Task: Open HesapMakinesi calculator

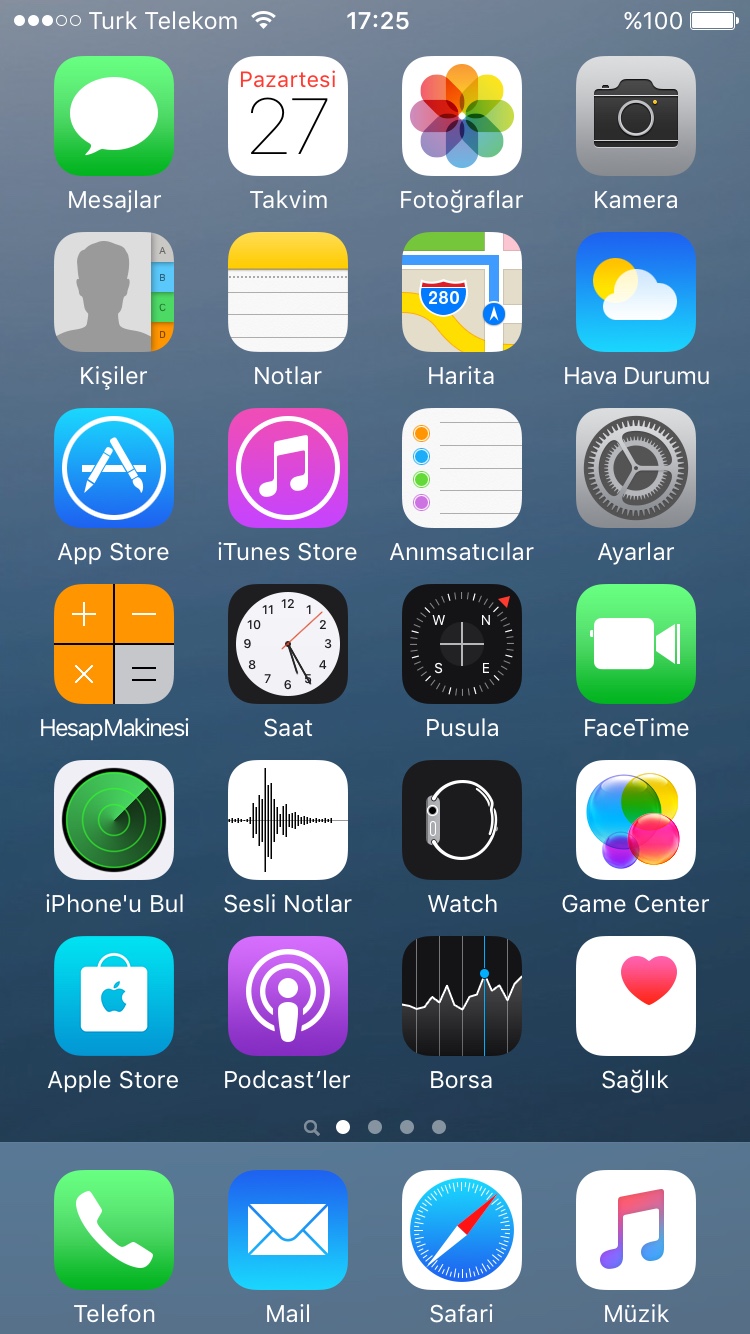Action: point(114,644)
